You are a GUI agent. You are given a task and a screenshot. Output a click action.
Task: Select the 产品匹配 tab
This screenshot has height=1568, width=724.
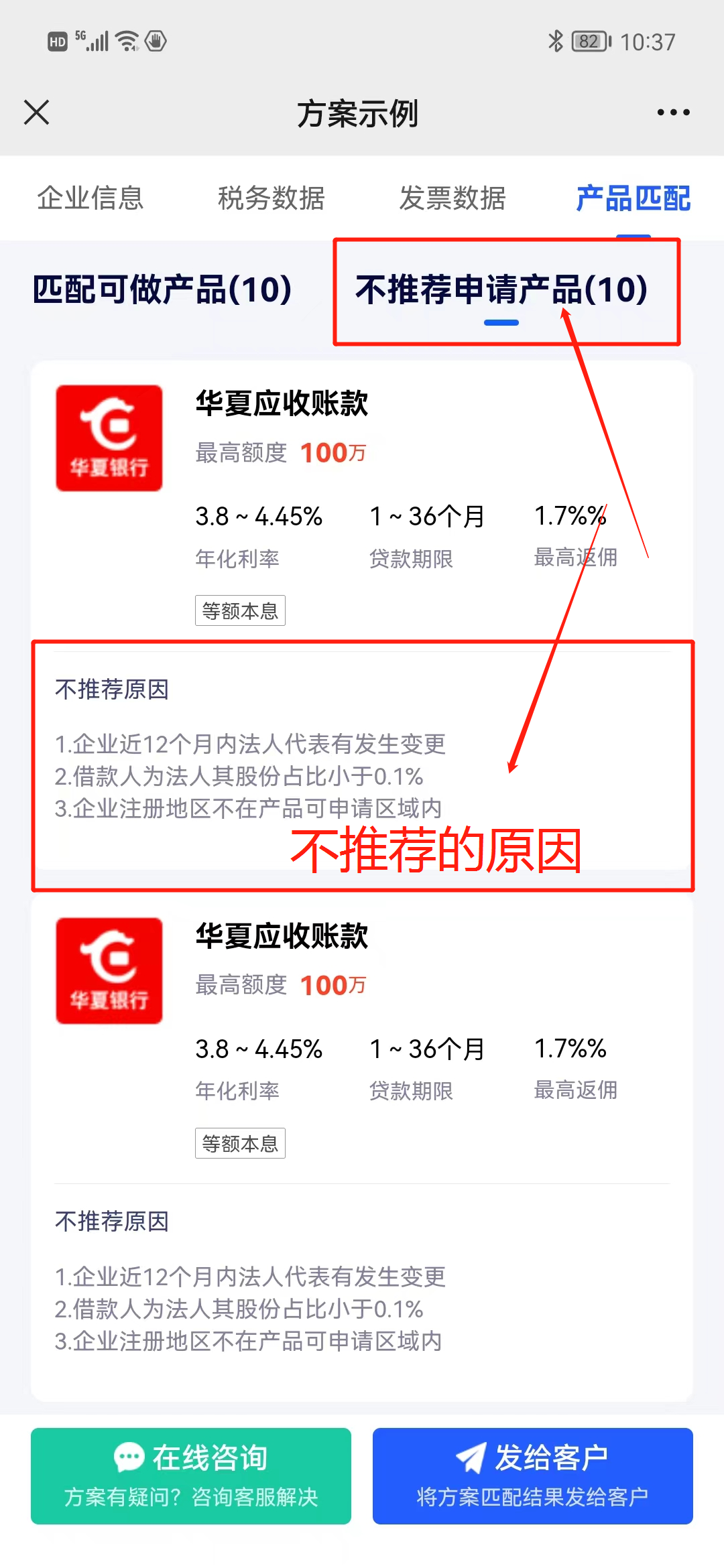pos(633,198)
